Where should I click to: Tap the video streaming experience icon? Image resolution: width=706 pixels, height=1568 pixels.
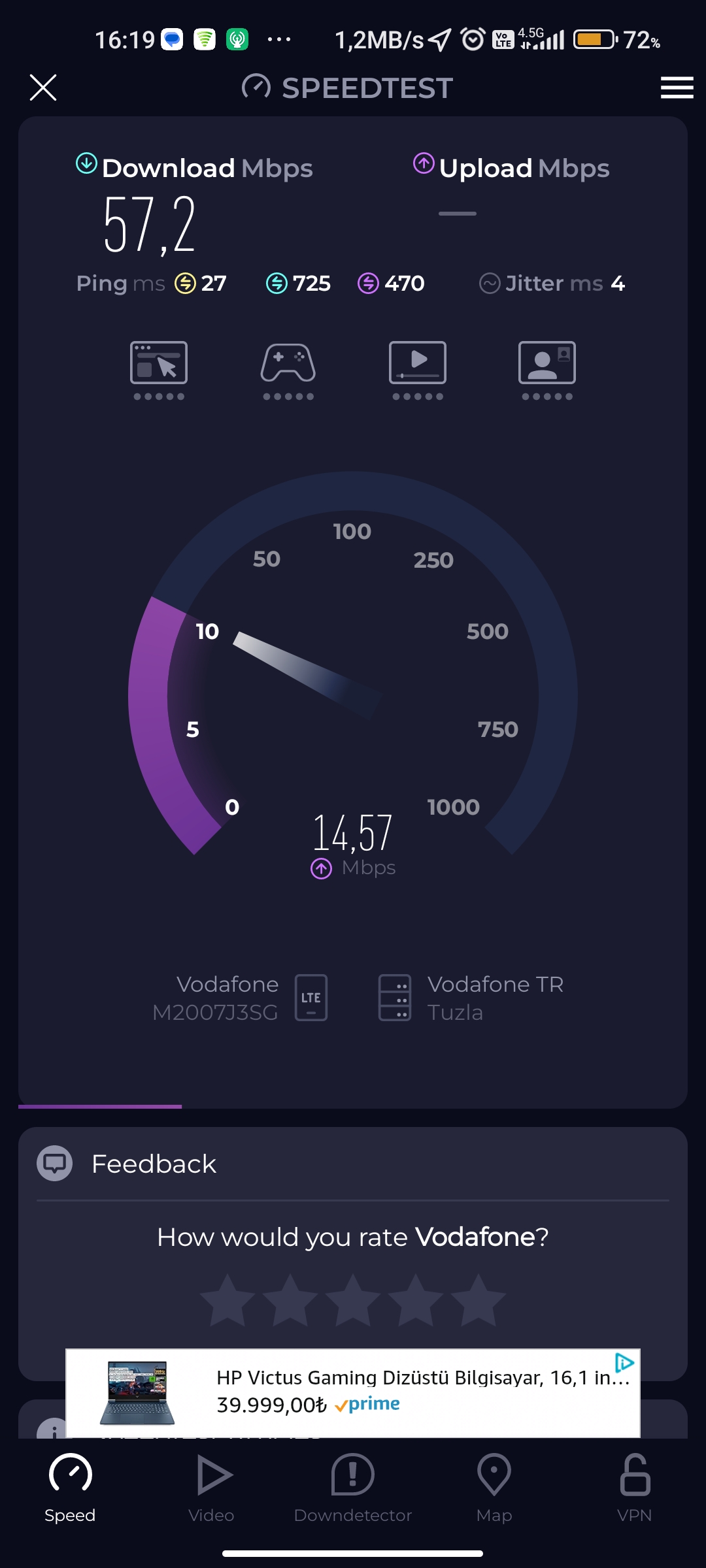pyautogui.click(x=418, y=370)
